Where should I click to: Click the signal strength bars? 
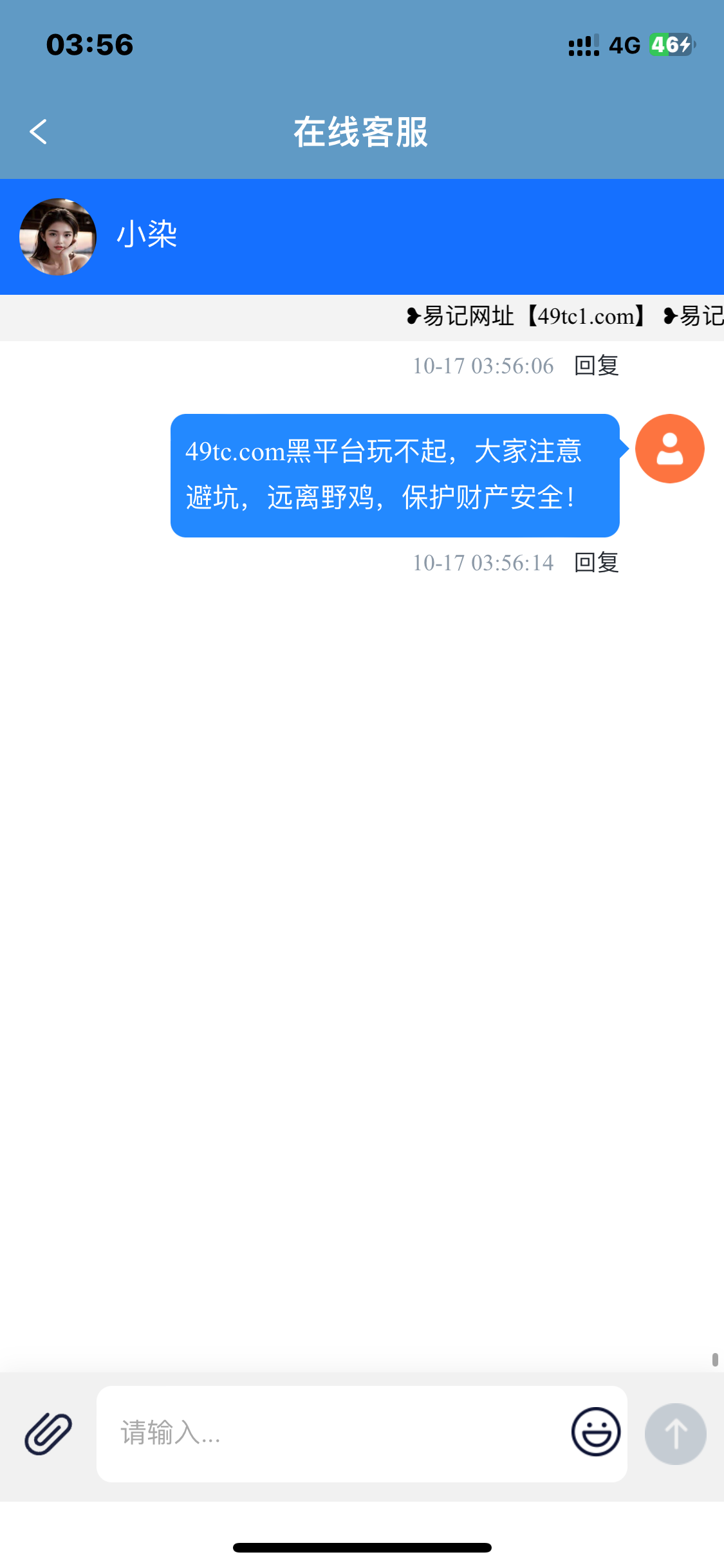click(581, 45)
